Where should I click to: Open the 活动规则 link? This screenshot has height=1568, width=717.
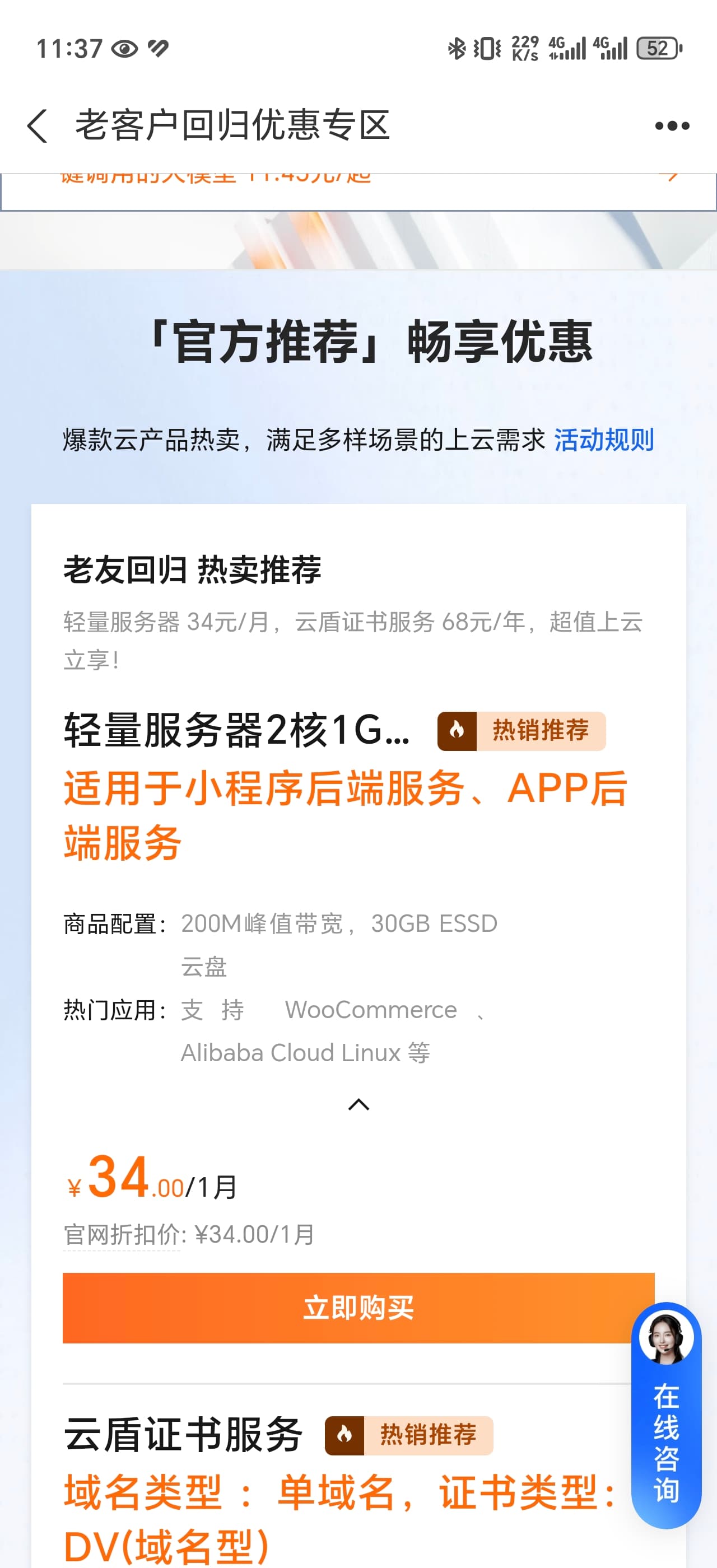point(604,440)
